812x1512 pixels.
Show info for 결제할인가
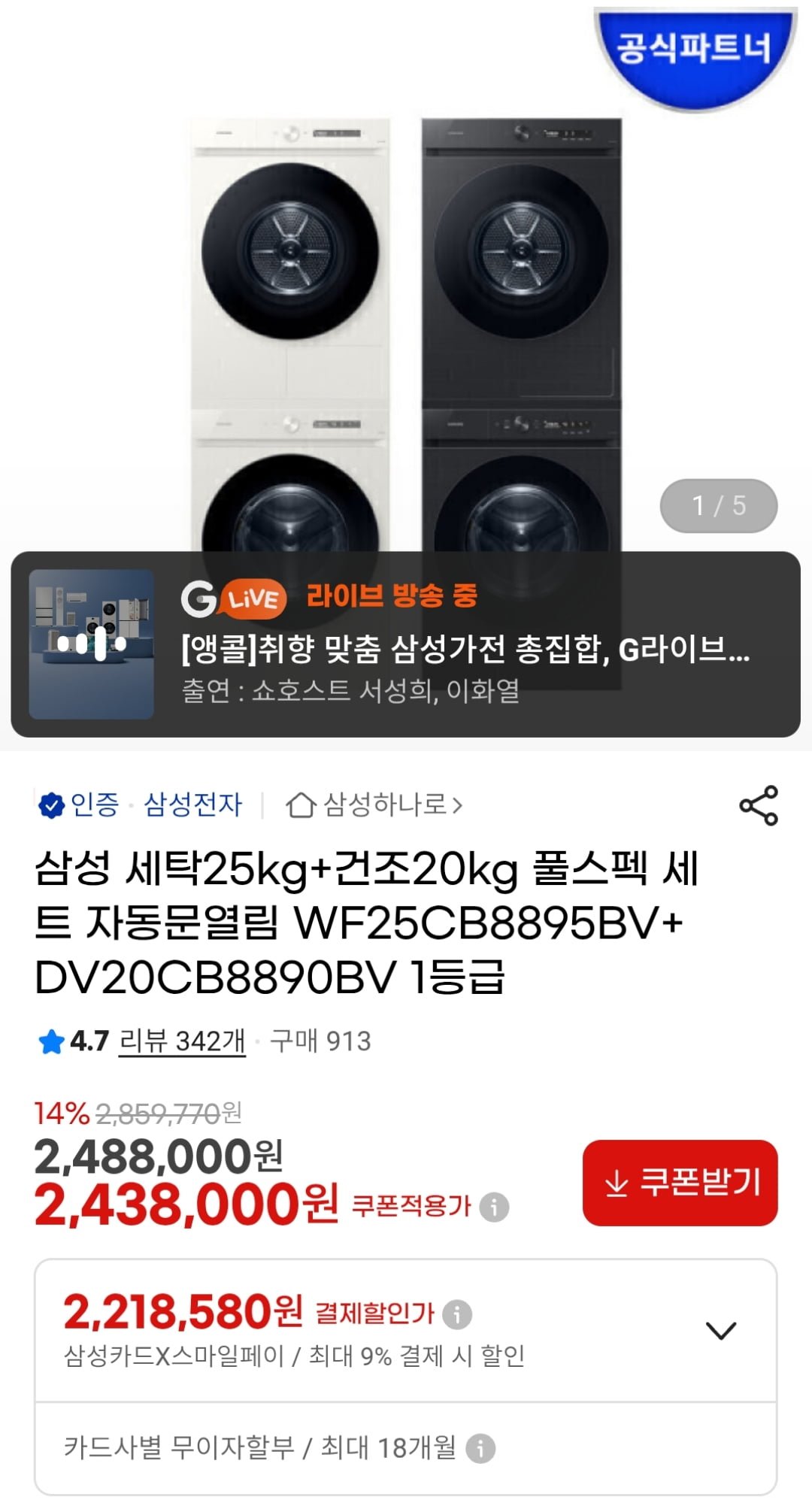coord(457,1315)
